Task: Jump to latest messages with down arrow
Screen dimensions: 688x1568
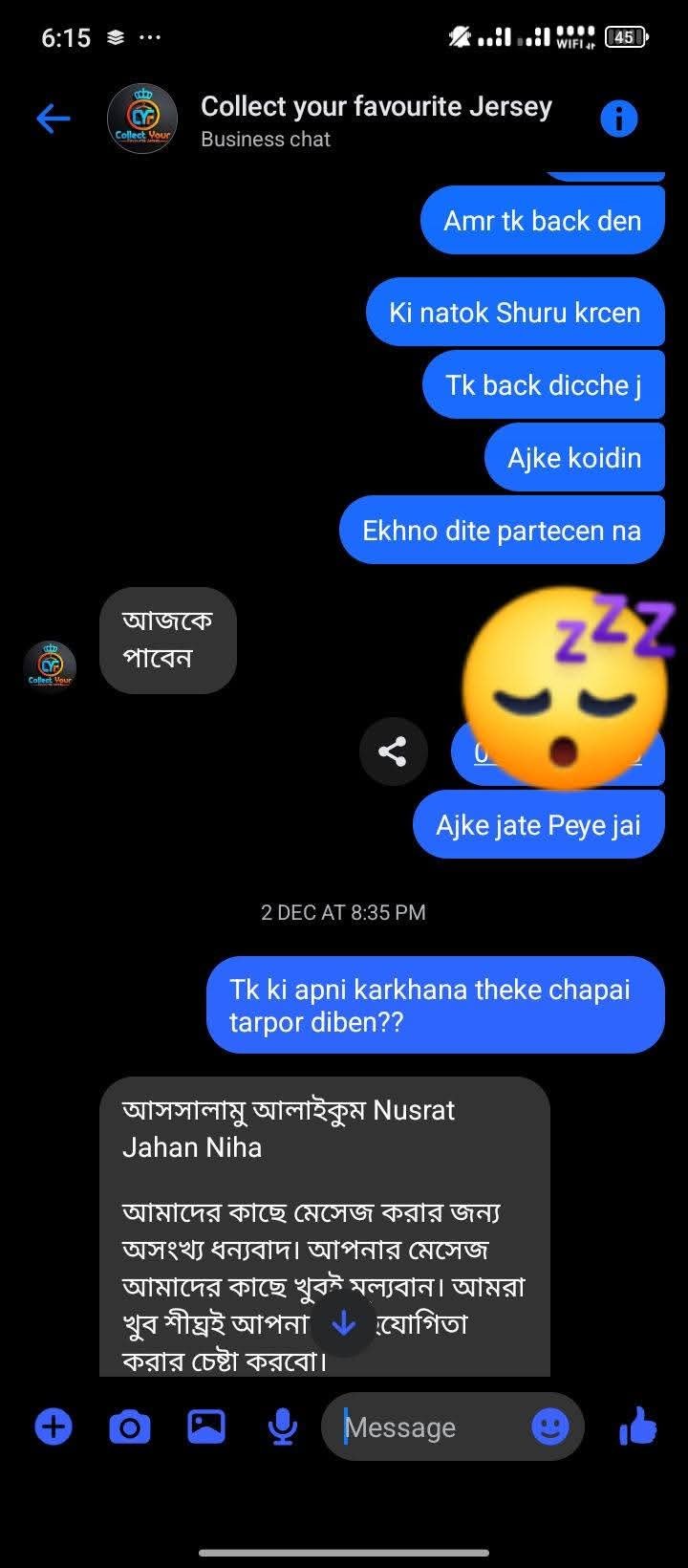Action: (x=343, y=1323)
